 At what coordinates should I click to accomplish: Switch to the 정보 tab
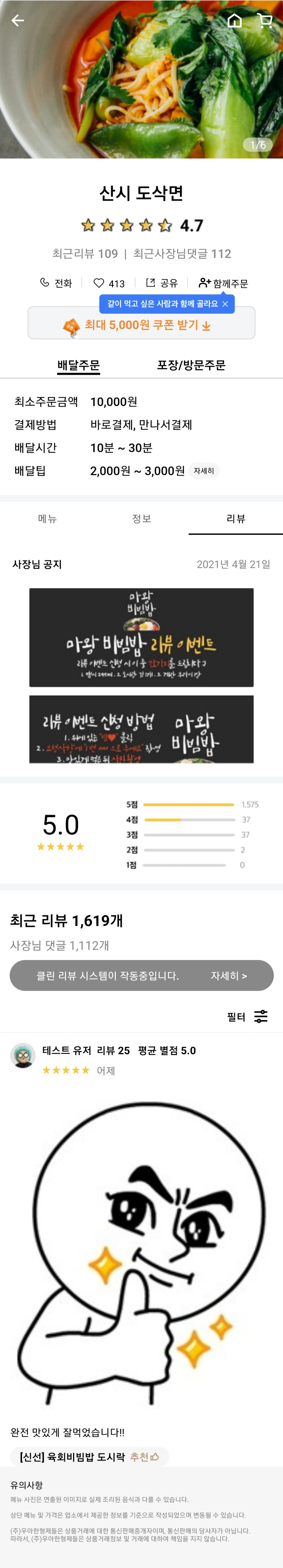[141, 519]
